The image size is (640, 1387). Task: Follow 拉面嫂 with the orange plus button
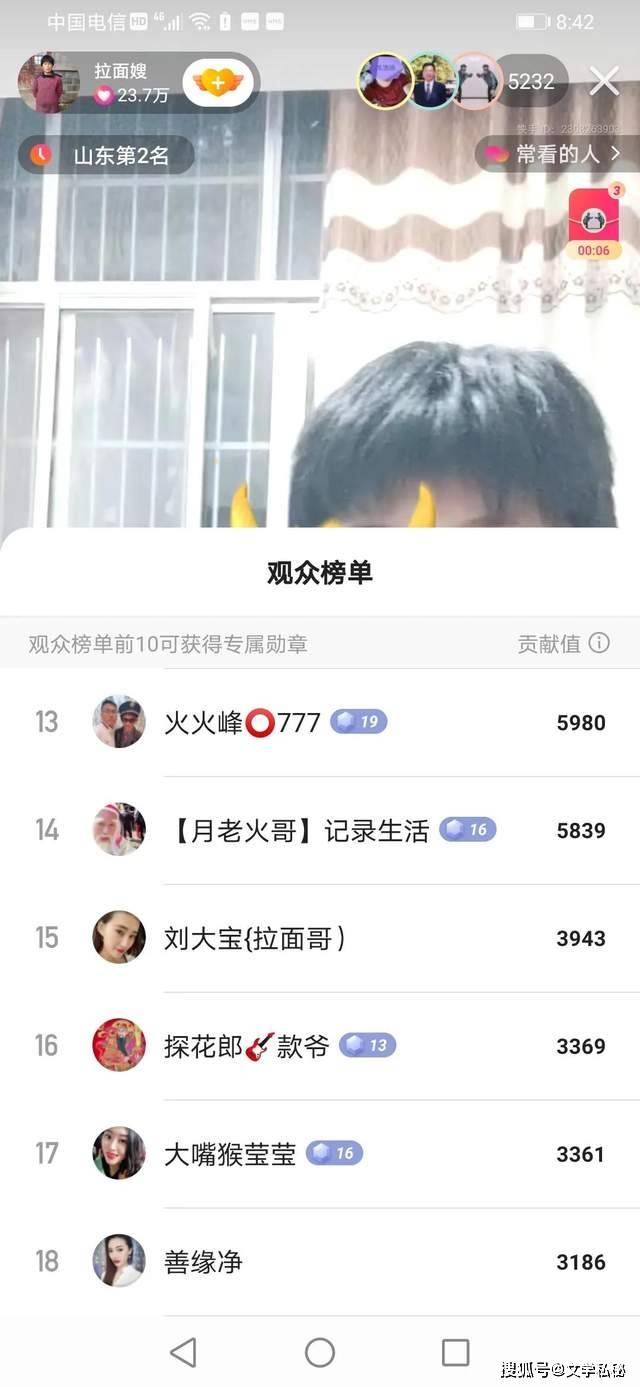click(x=217, y=82)
